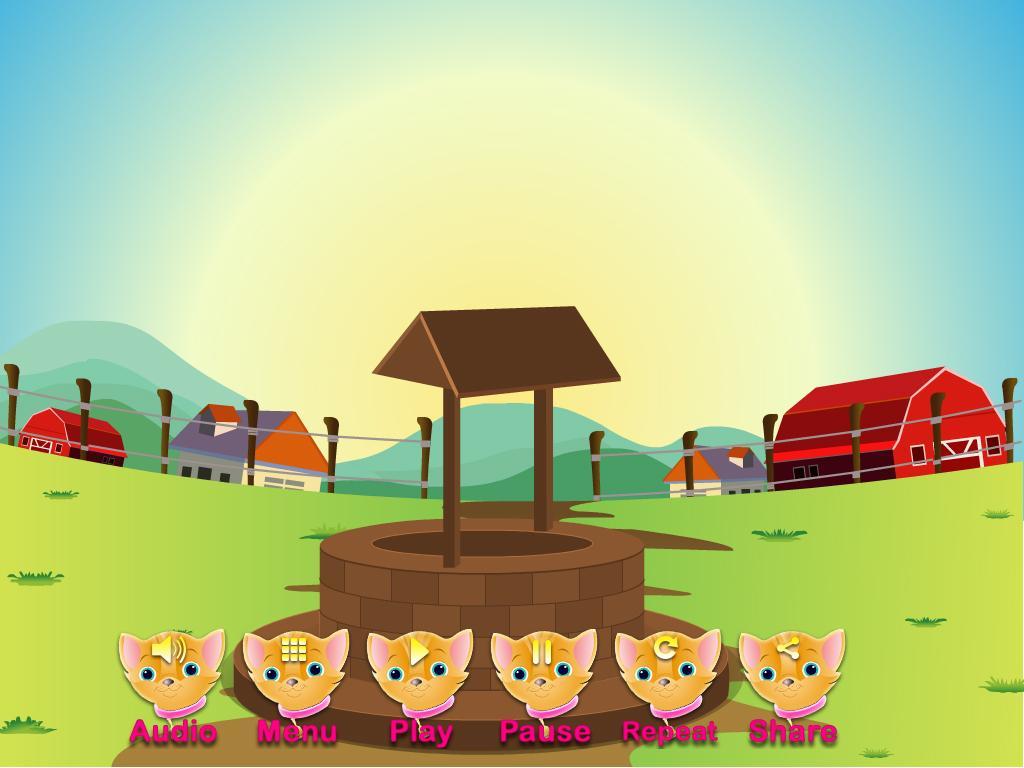
Task: Open the Menu cat button
Action: tap(296, 672)
